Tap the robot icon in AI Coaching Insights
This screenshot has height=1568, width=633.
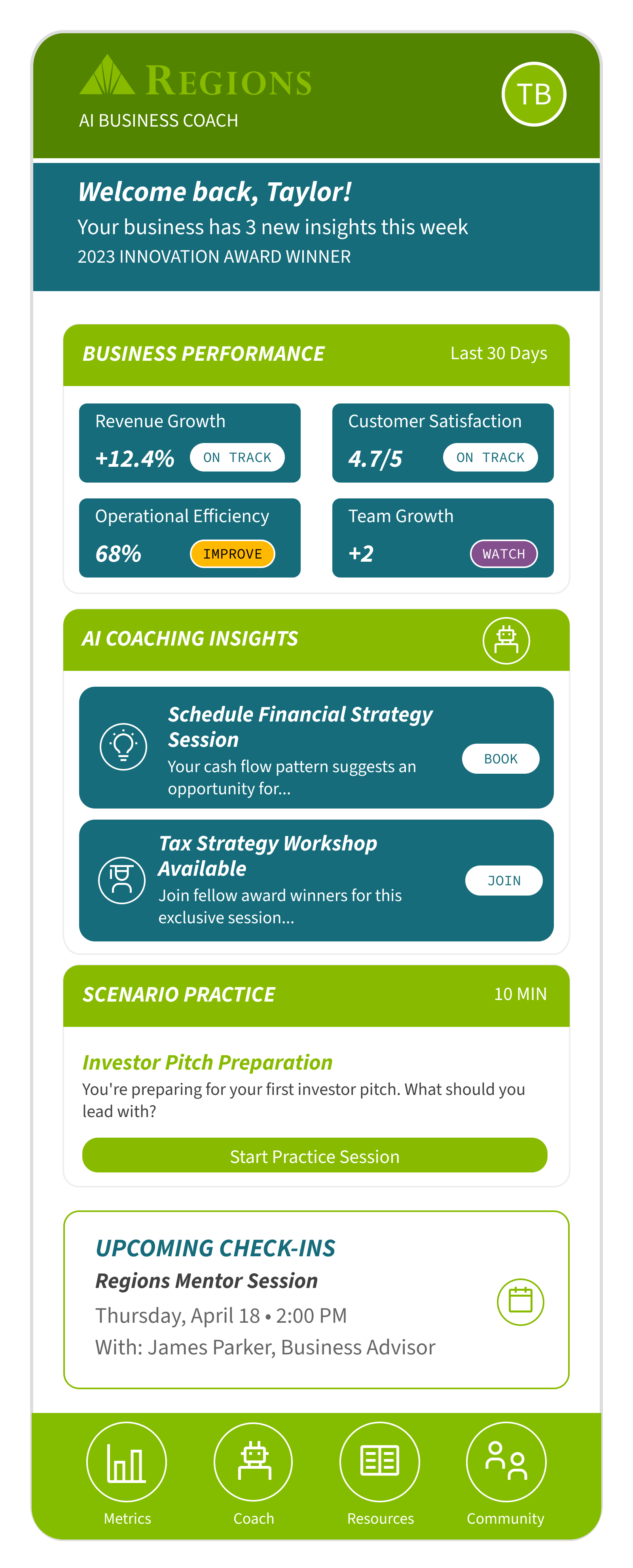(506, 640)
